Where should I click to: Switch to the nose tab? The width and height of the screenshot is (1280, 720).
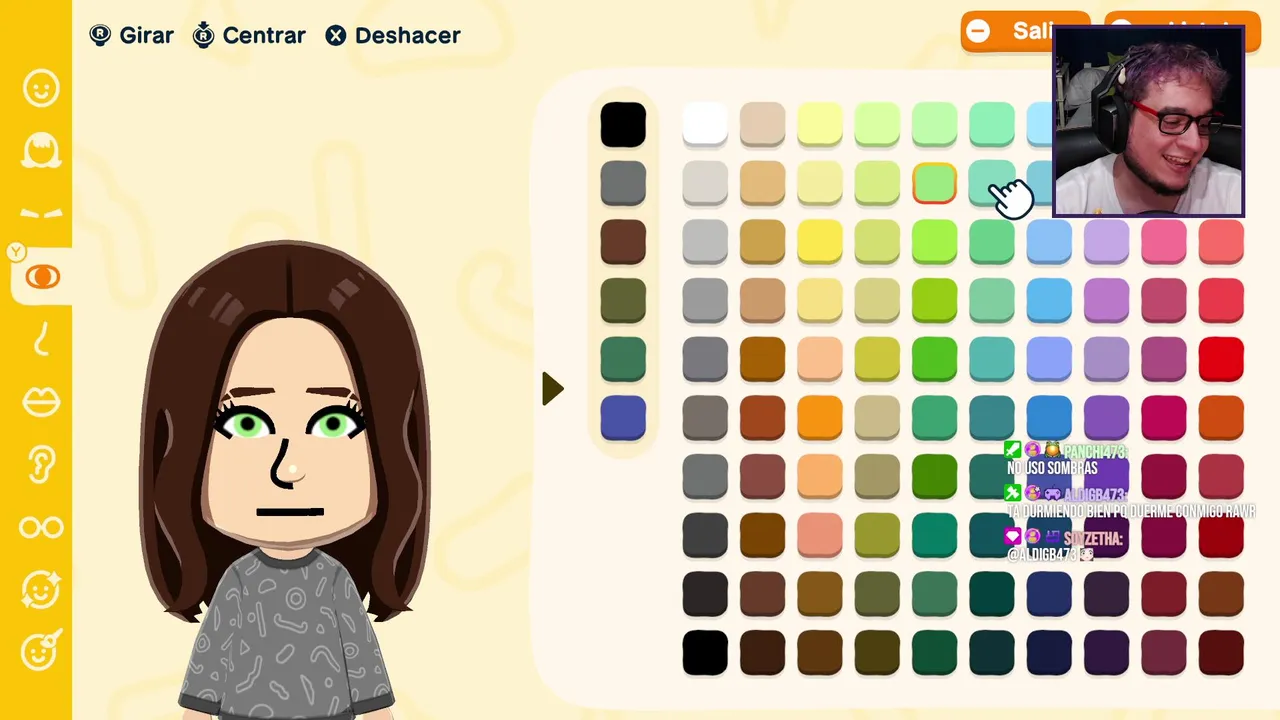point(41,339)
